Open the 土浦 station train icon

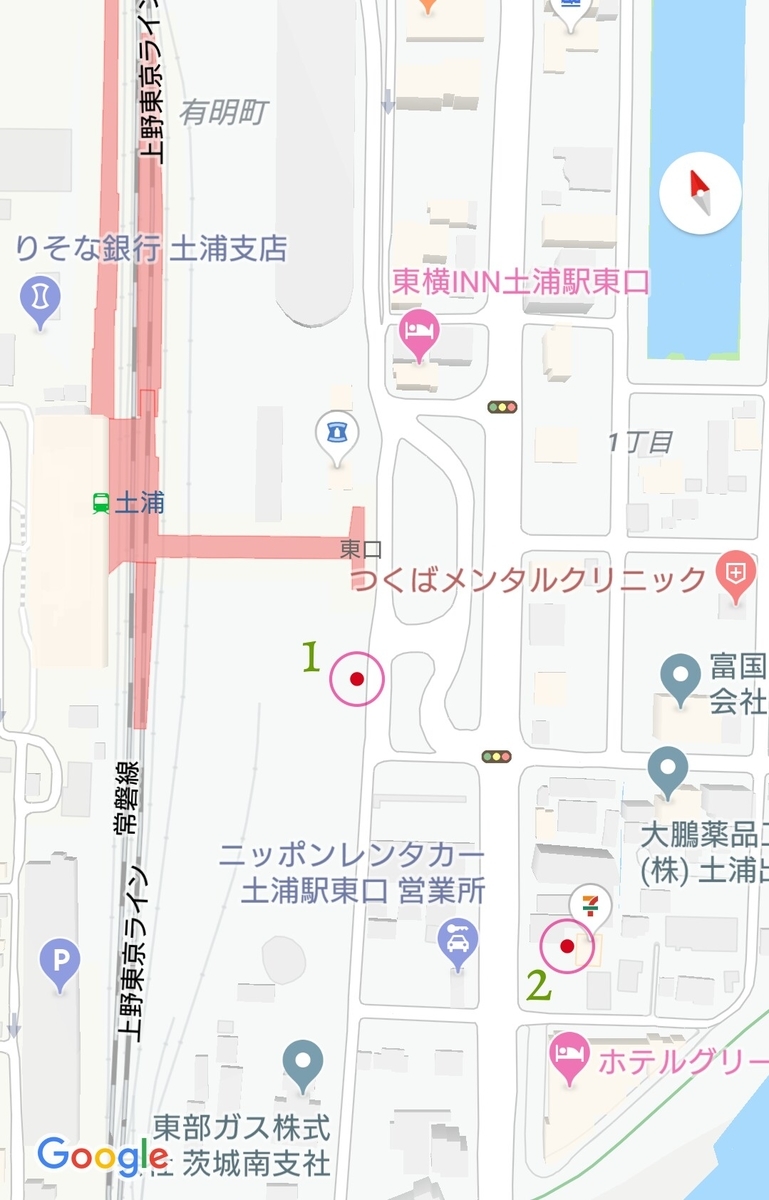[99, 504]
